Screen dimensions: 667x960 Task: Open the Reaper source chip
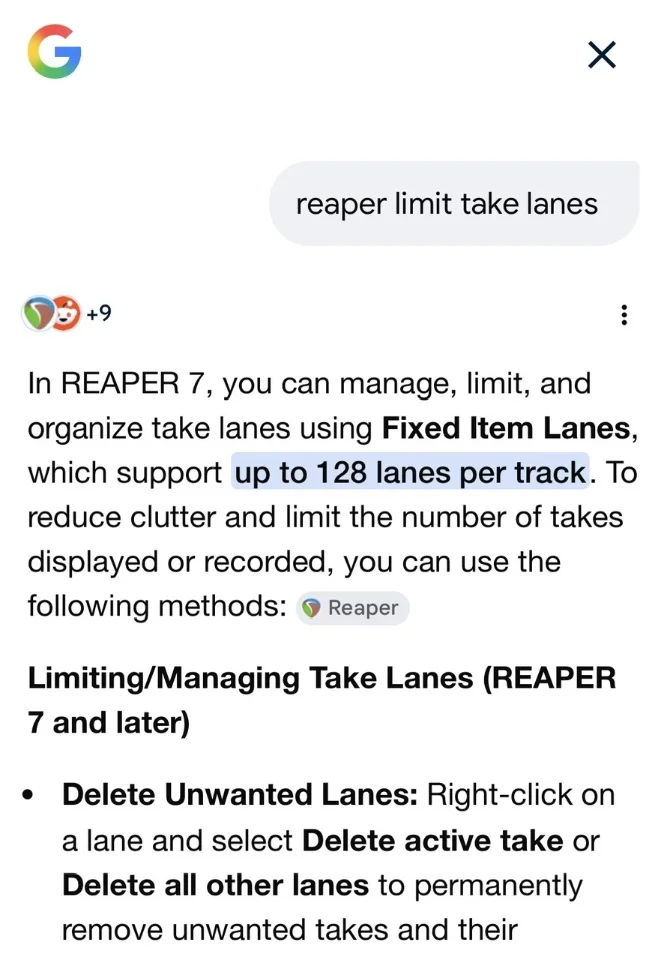[x=353, y=608]
